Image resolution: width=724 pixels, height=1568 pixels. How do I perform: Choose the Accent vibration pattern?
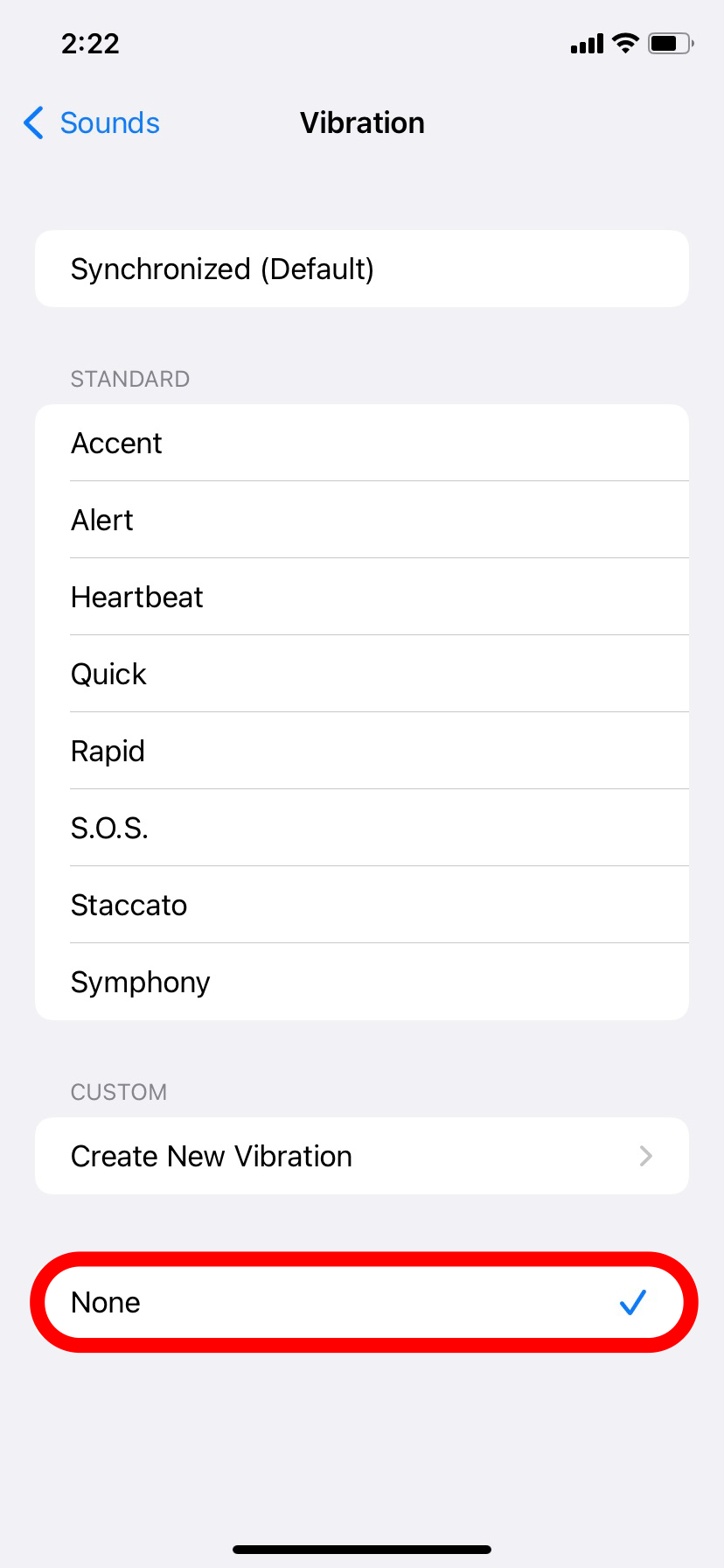[x=362, y=443]
